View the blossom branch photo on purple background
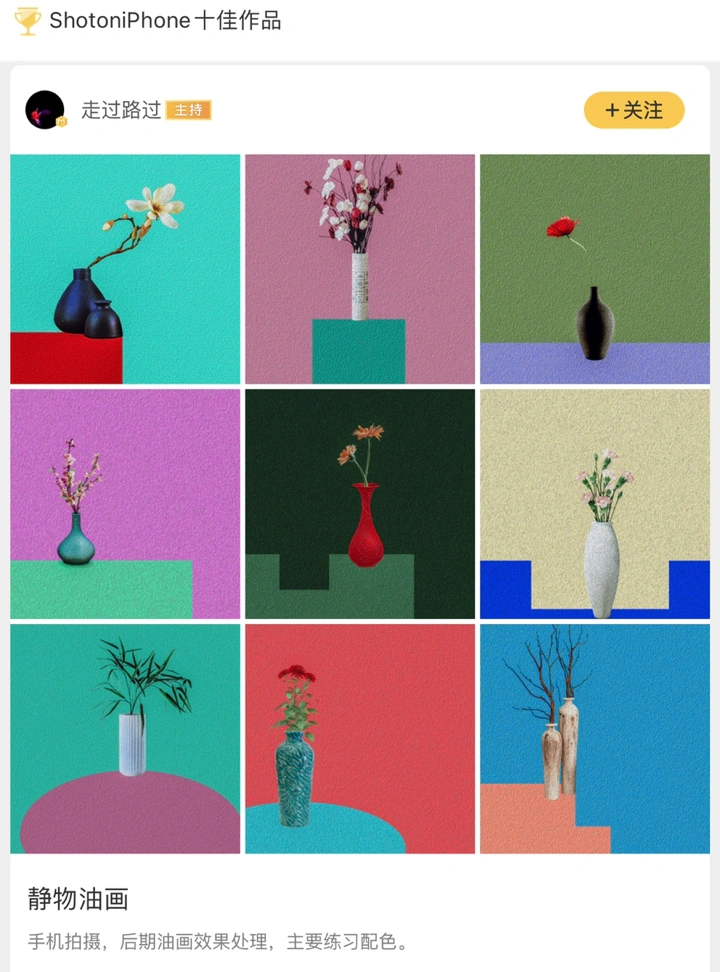The height and width of the screenshot is (972, 720). (125, 504)
